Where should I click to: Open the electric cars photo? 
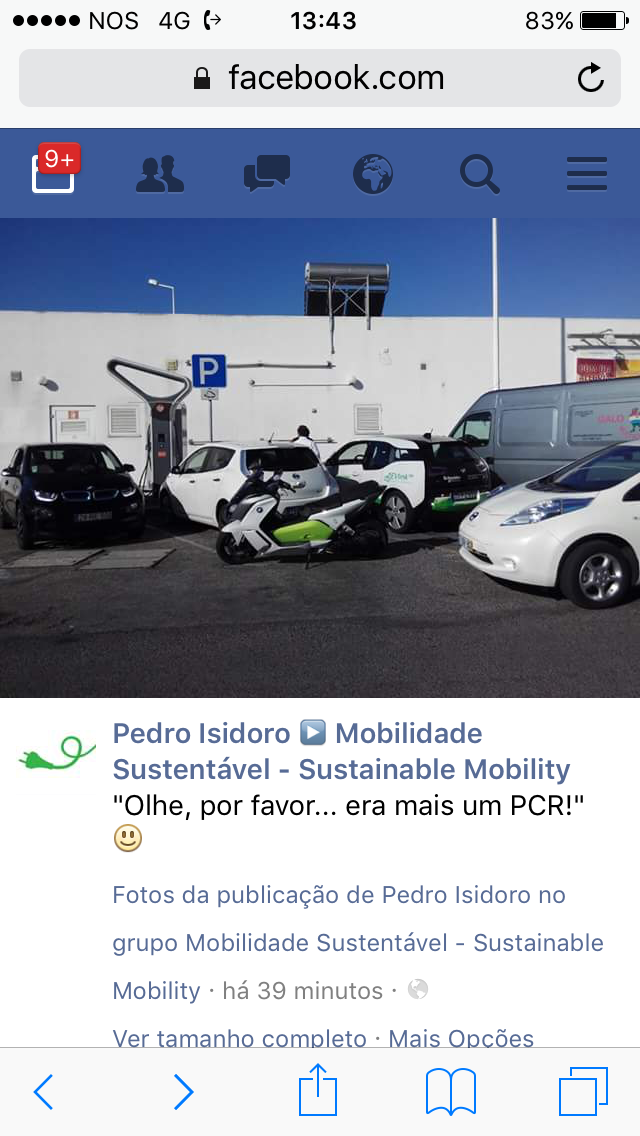(x=320, y=457)
